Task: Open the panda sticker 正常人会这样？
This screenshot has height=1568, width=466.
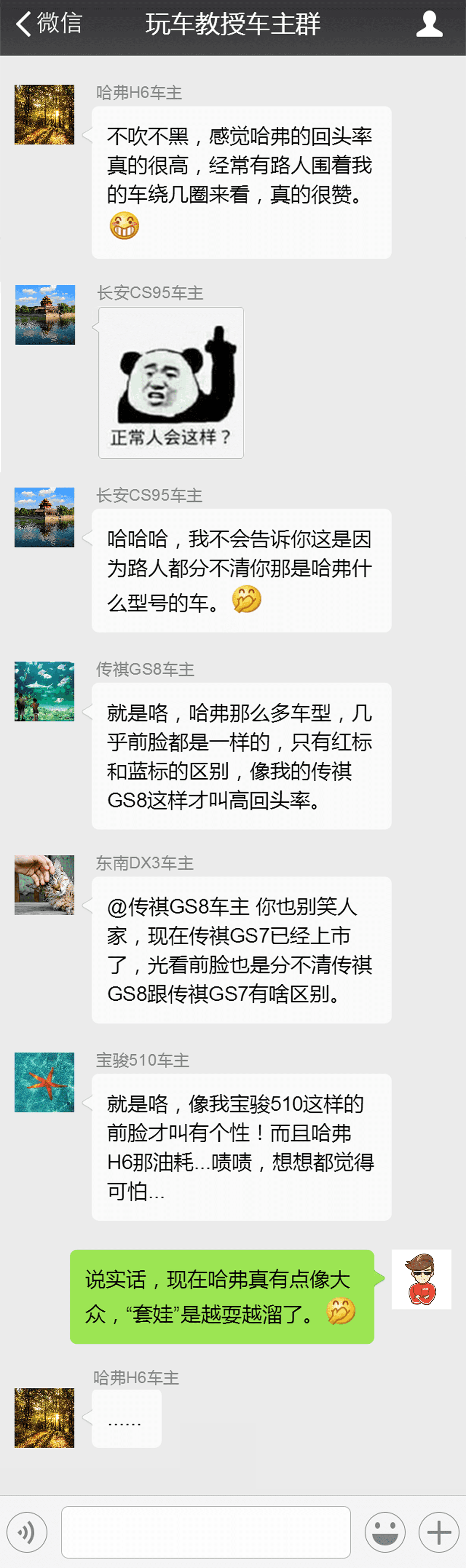Action: [171, 382]
